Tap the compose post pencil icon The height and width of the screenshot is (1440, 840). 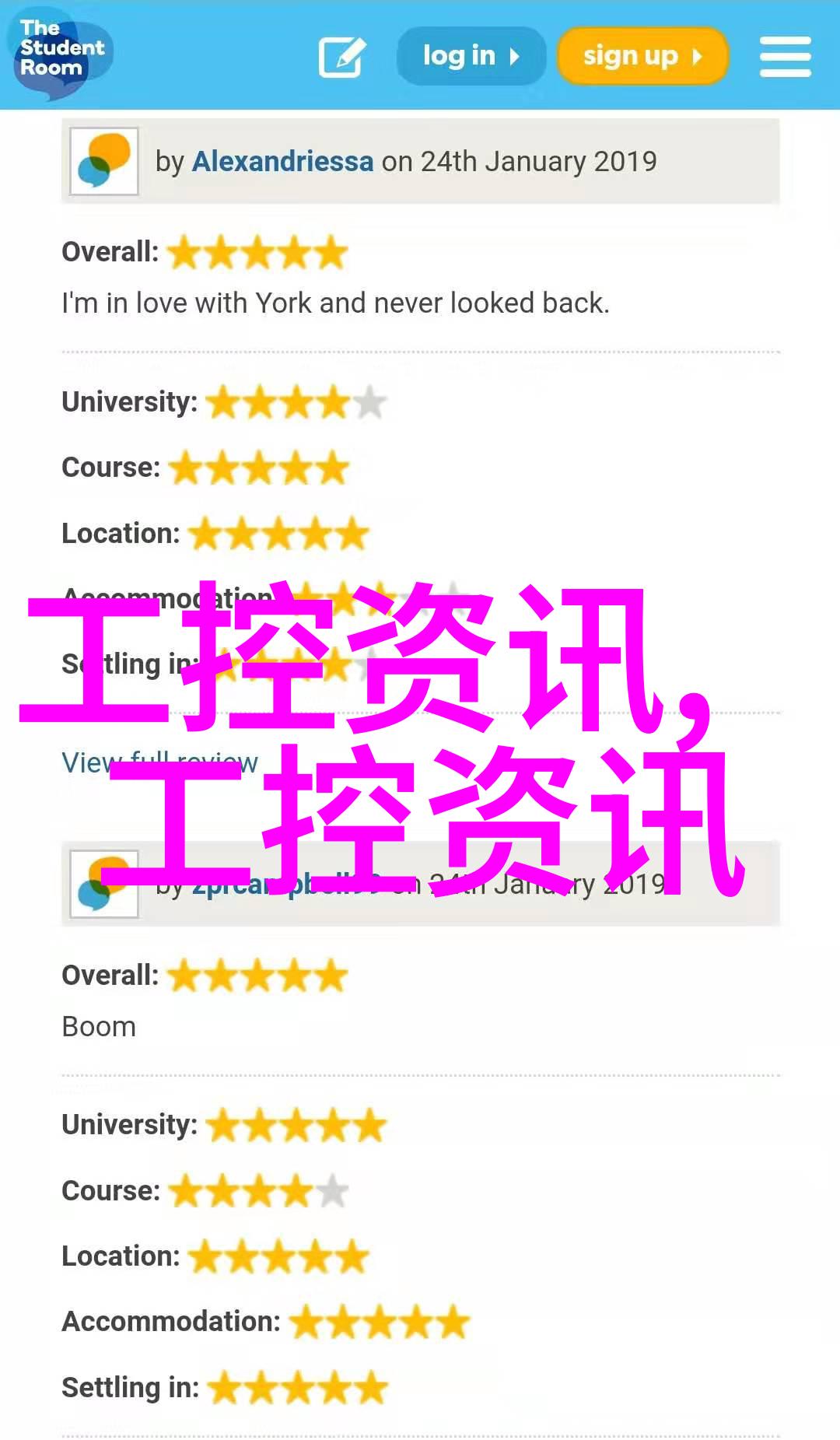pos(341,57)
